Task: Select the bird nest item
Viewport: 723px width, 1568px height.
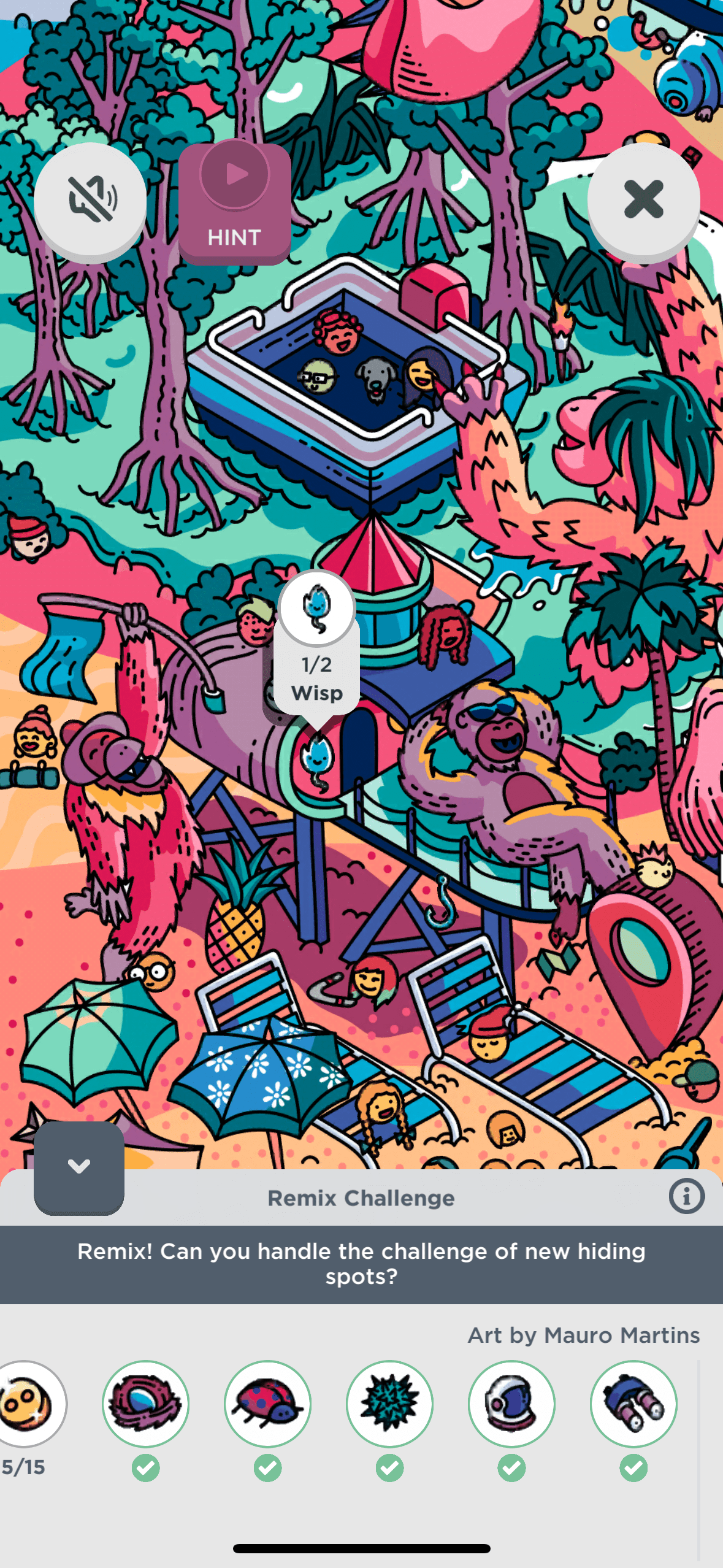Action: point(145,1404)
